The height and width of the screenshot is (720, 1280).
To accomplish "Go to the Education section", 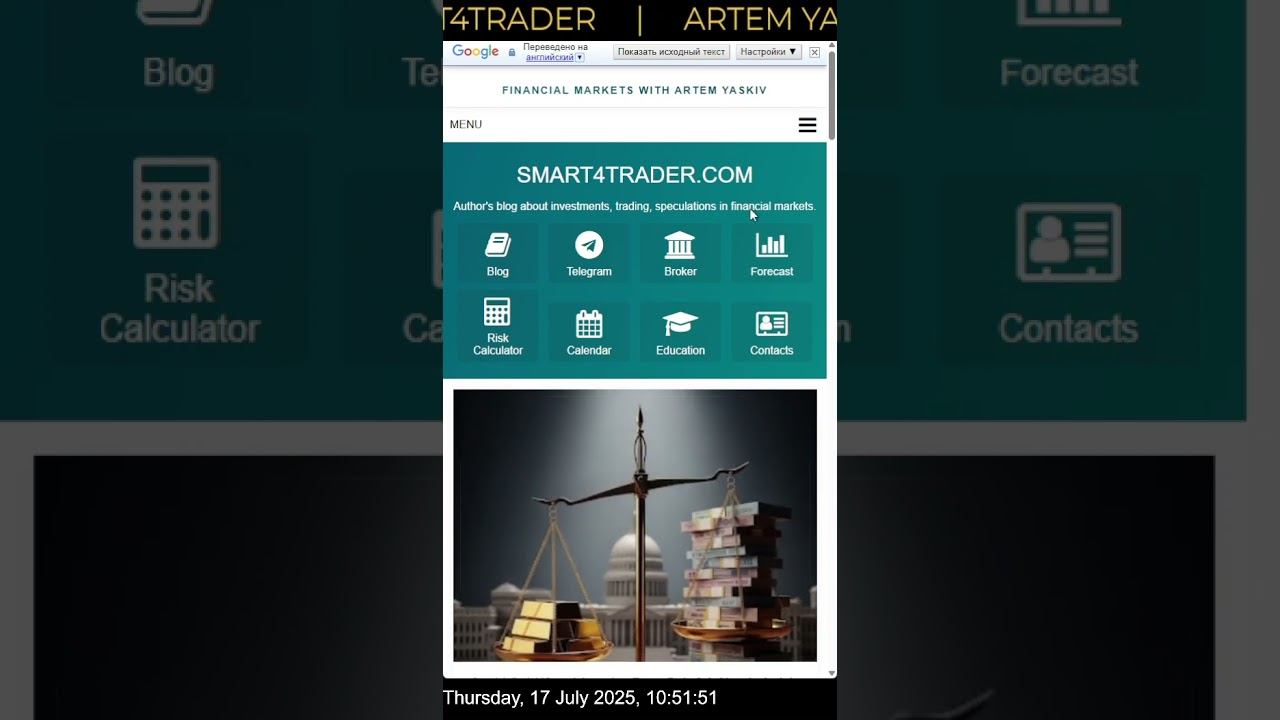I will (680, 333).
